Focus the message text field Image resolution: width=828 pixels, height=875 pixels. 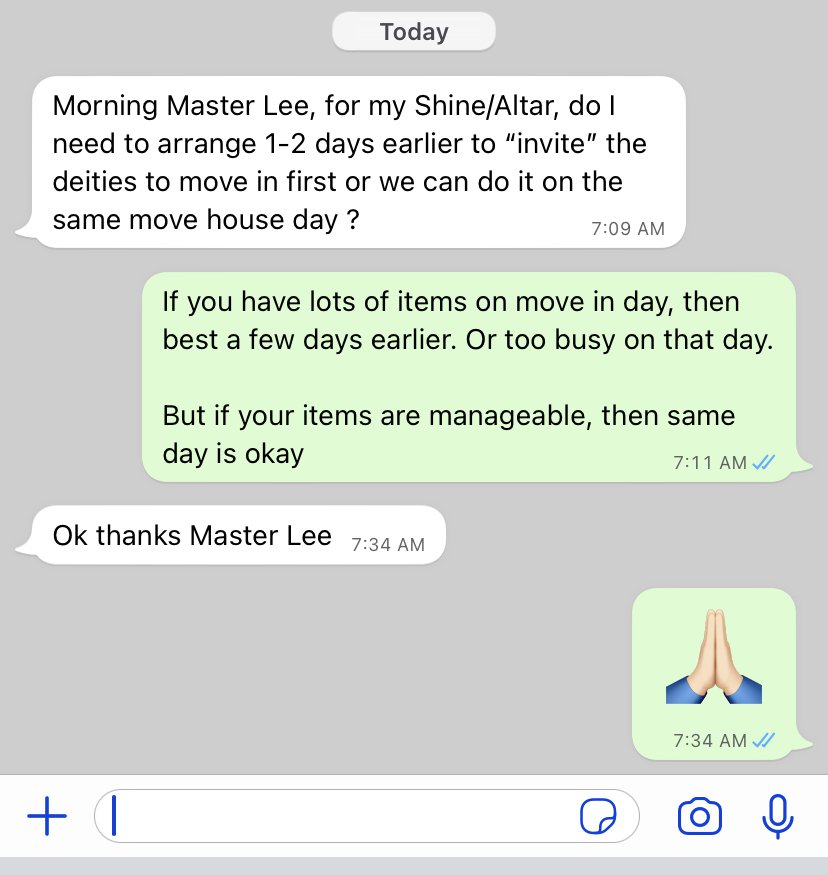point(340,817)
